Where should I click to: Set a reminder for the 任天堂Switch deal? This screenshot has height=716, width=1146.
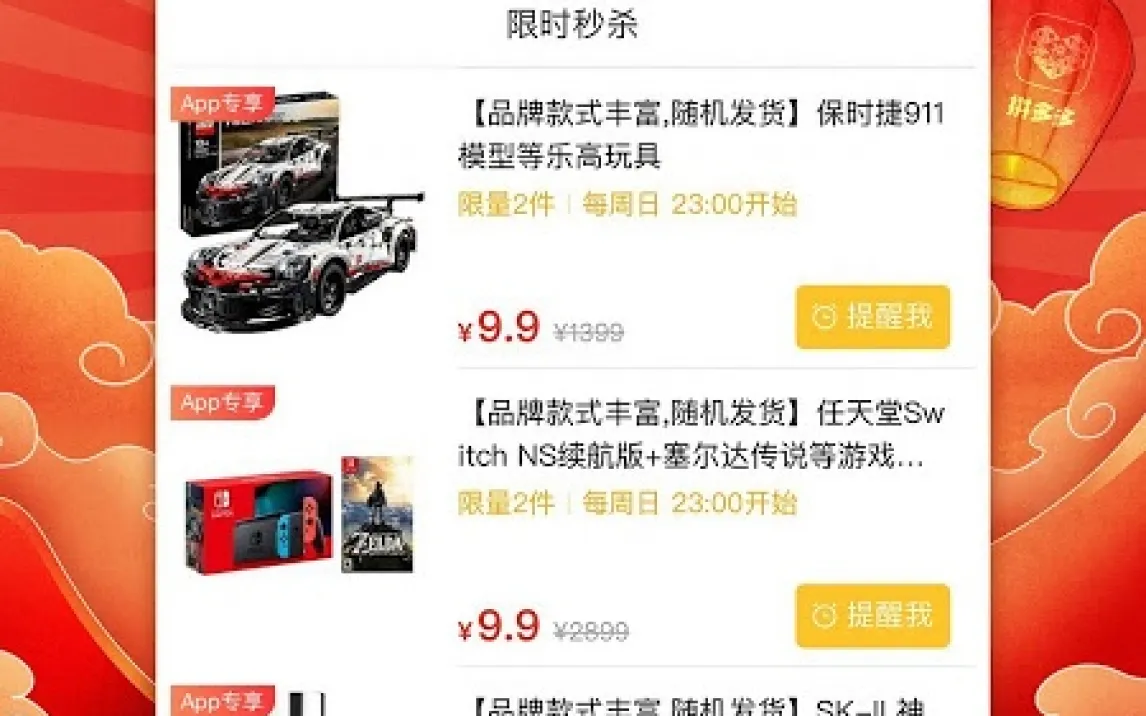pos(872,615)
